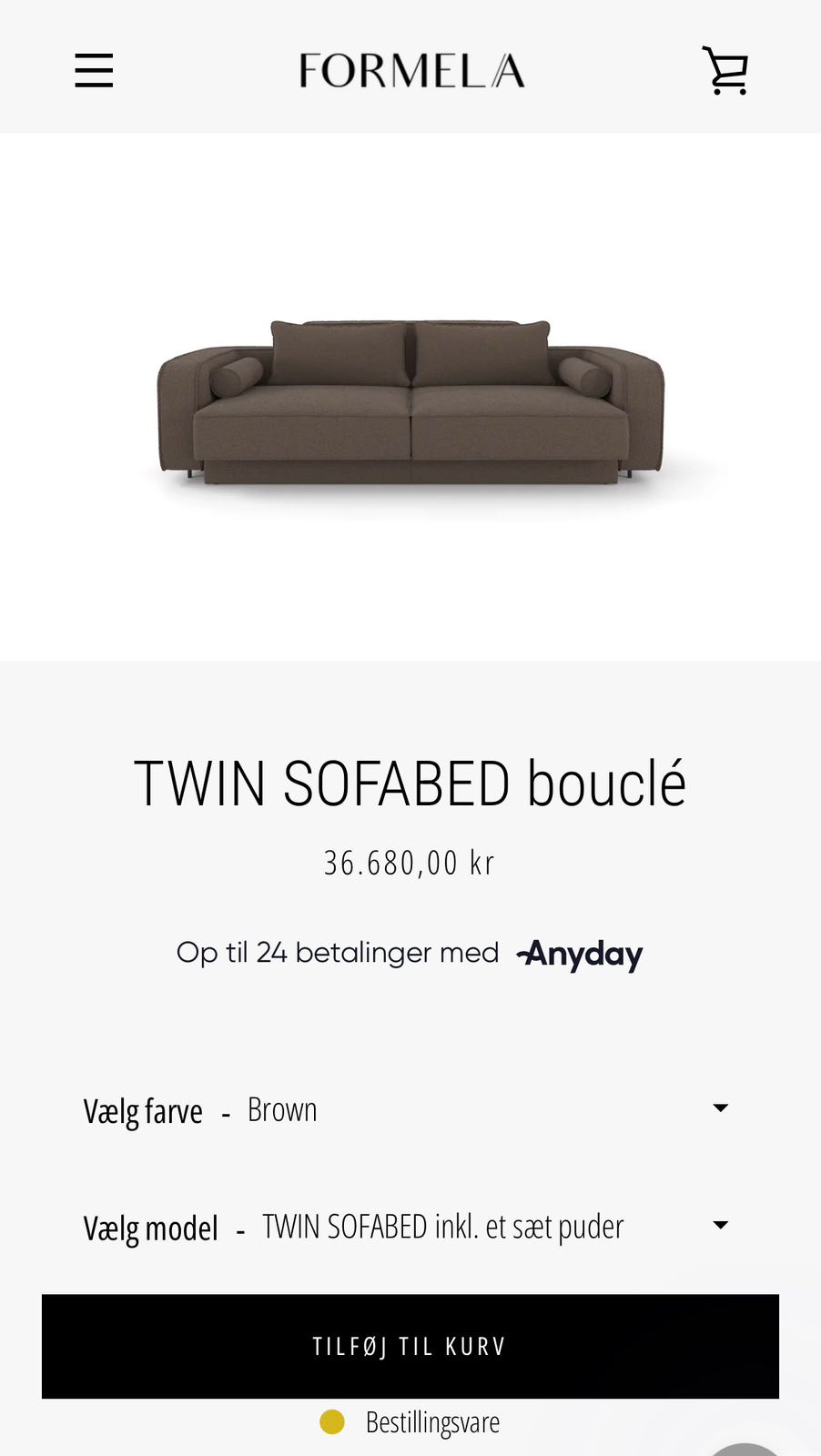Click the Op til 24 betalinger text
This screenshot has width=821, height=1456.
(338, 953)
